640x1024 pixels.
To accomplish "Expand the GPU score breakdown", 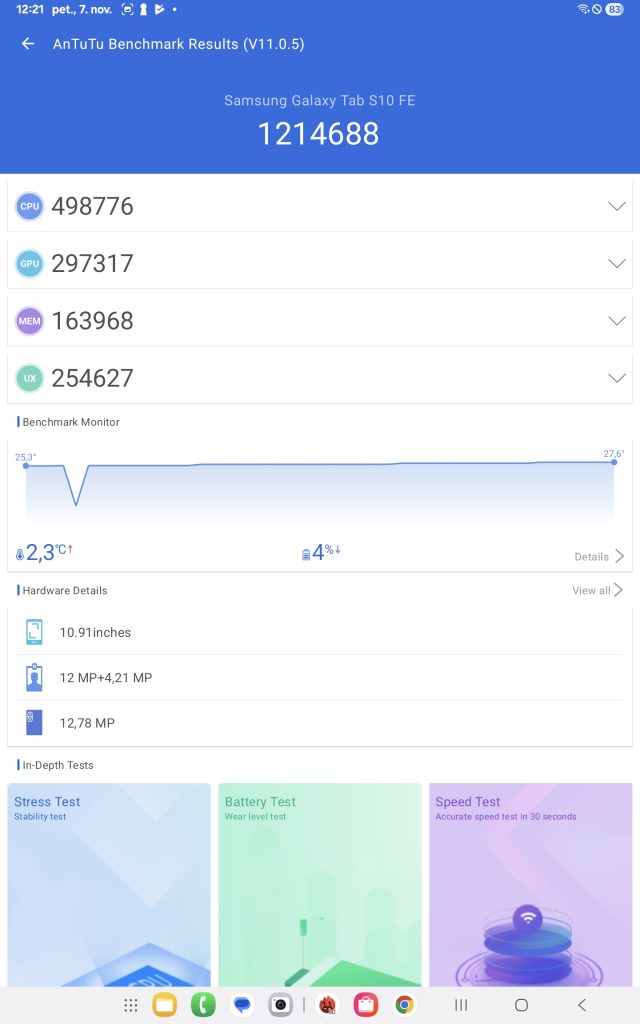I will tap(616, 263).
